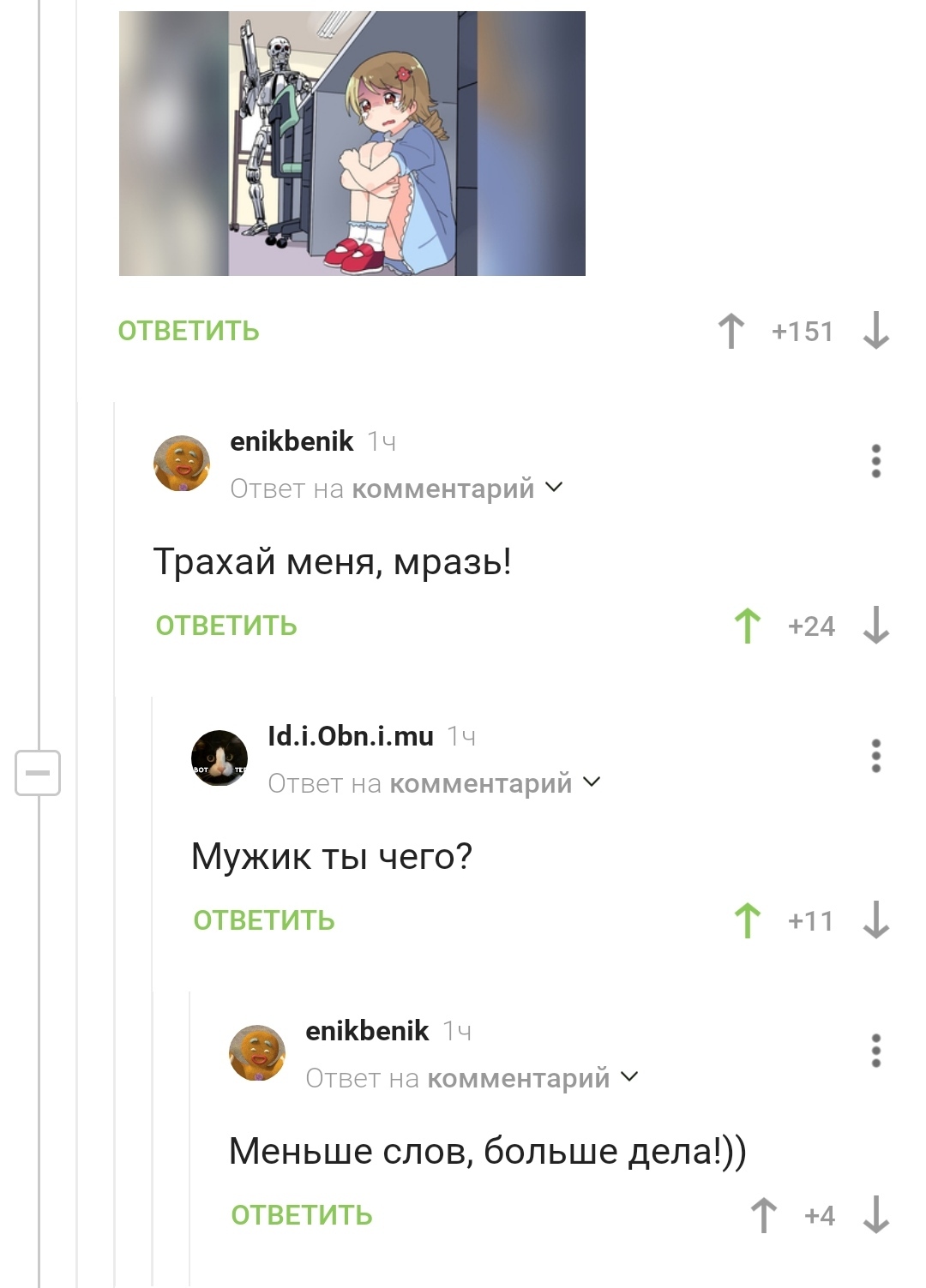Open overflow menu on enikbenik's first comment
Viewport: 926px width, 1288px height.
[875, 461]
